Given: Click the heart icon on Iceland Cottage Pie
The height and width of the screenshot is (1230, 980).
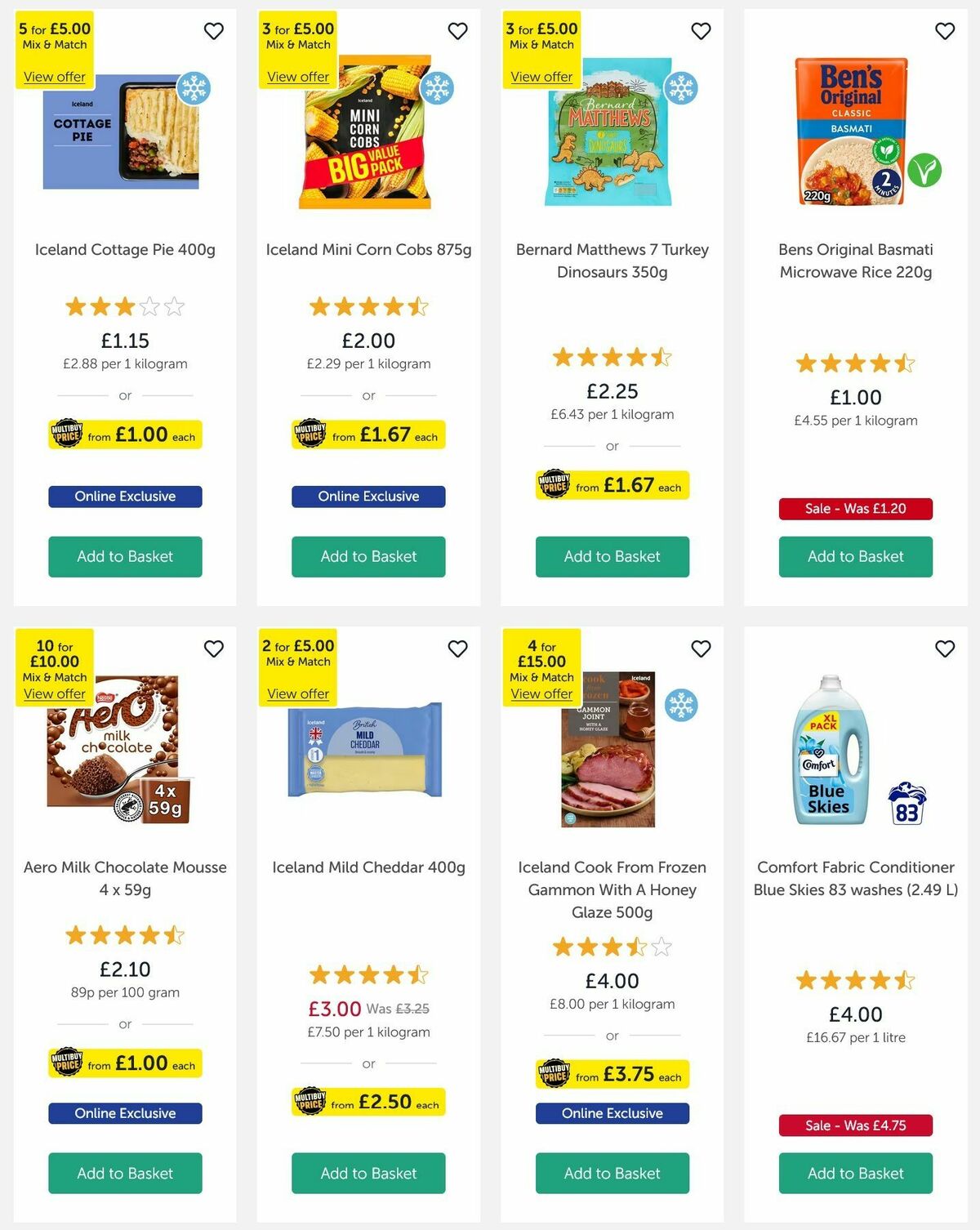Looking at the screenshot, I should point(213,31).
